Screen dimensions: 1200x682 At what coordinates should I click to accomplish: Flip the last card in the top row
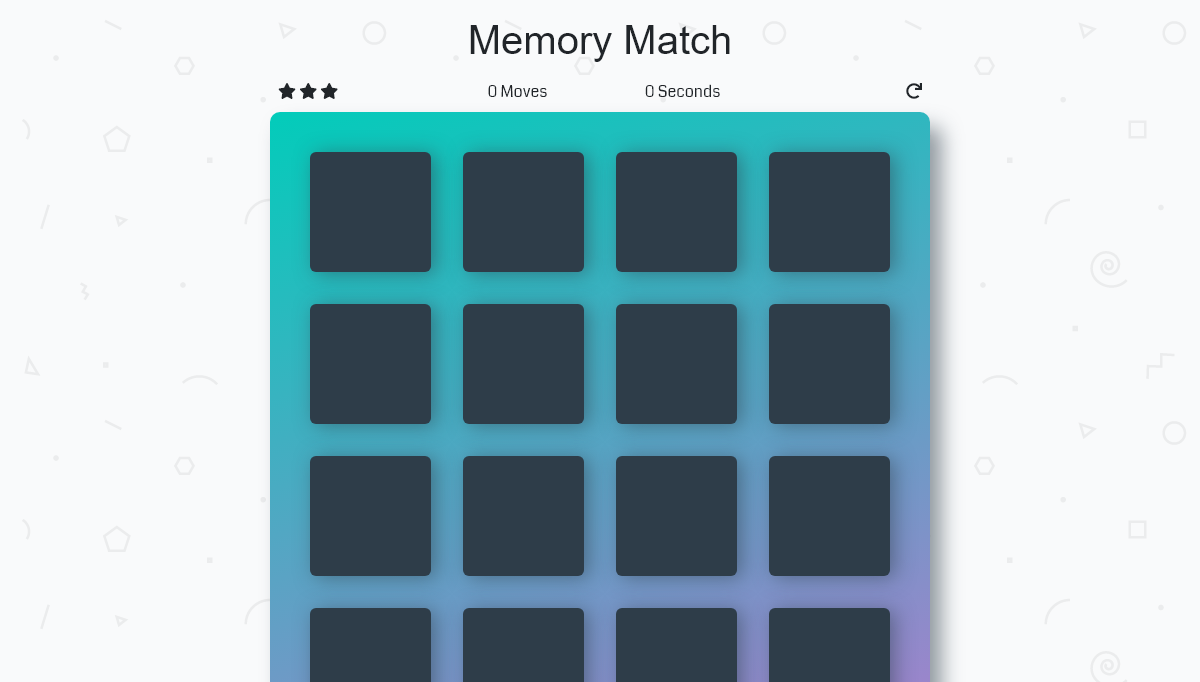coord(829,212)
